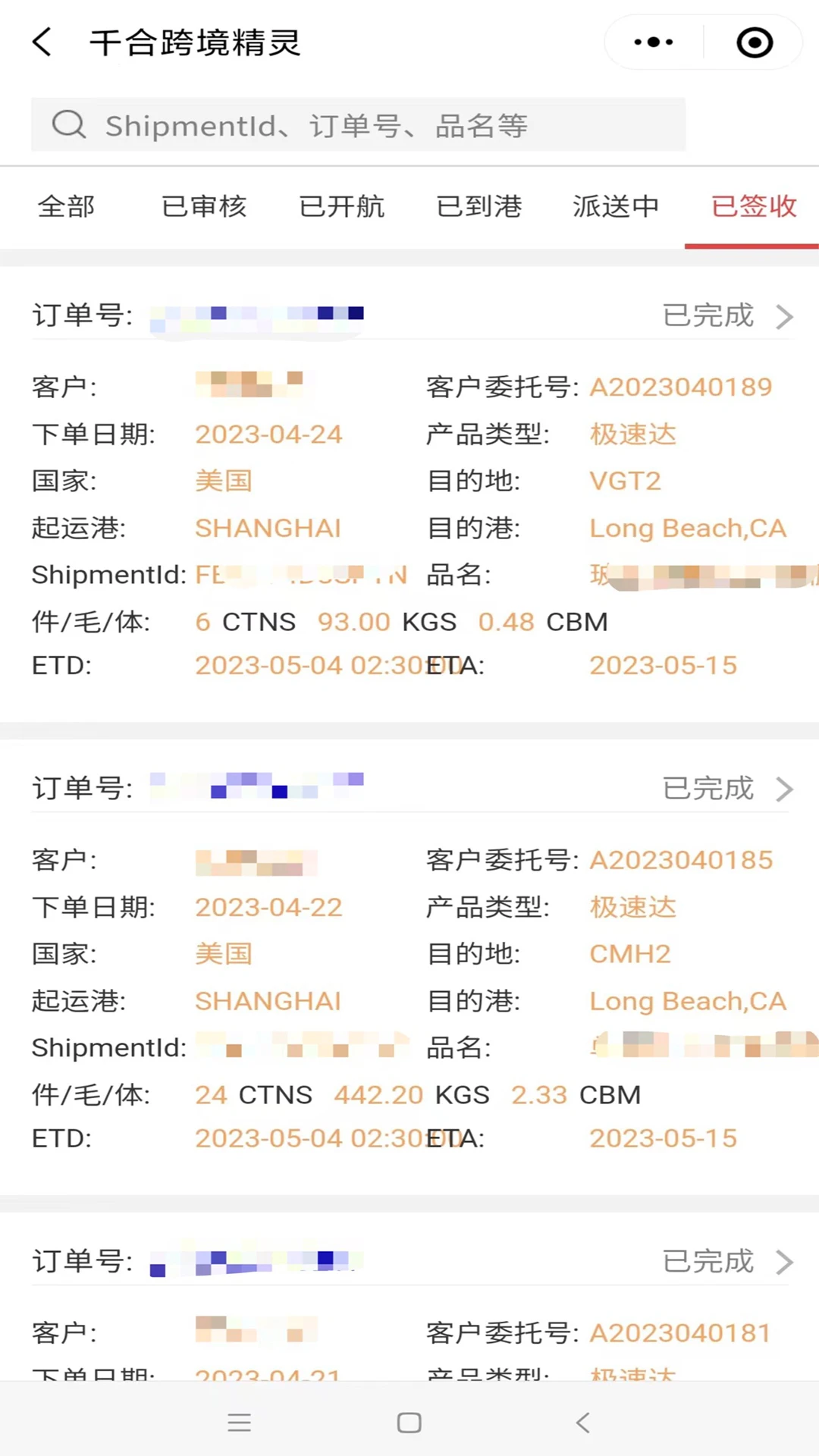Switch to the 已签收 tab
819x1456 pixels.
(x=753, y=206)
